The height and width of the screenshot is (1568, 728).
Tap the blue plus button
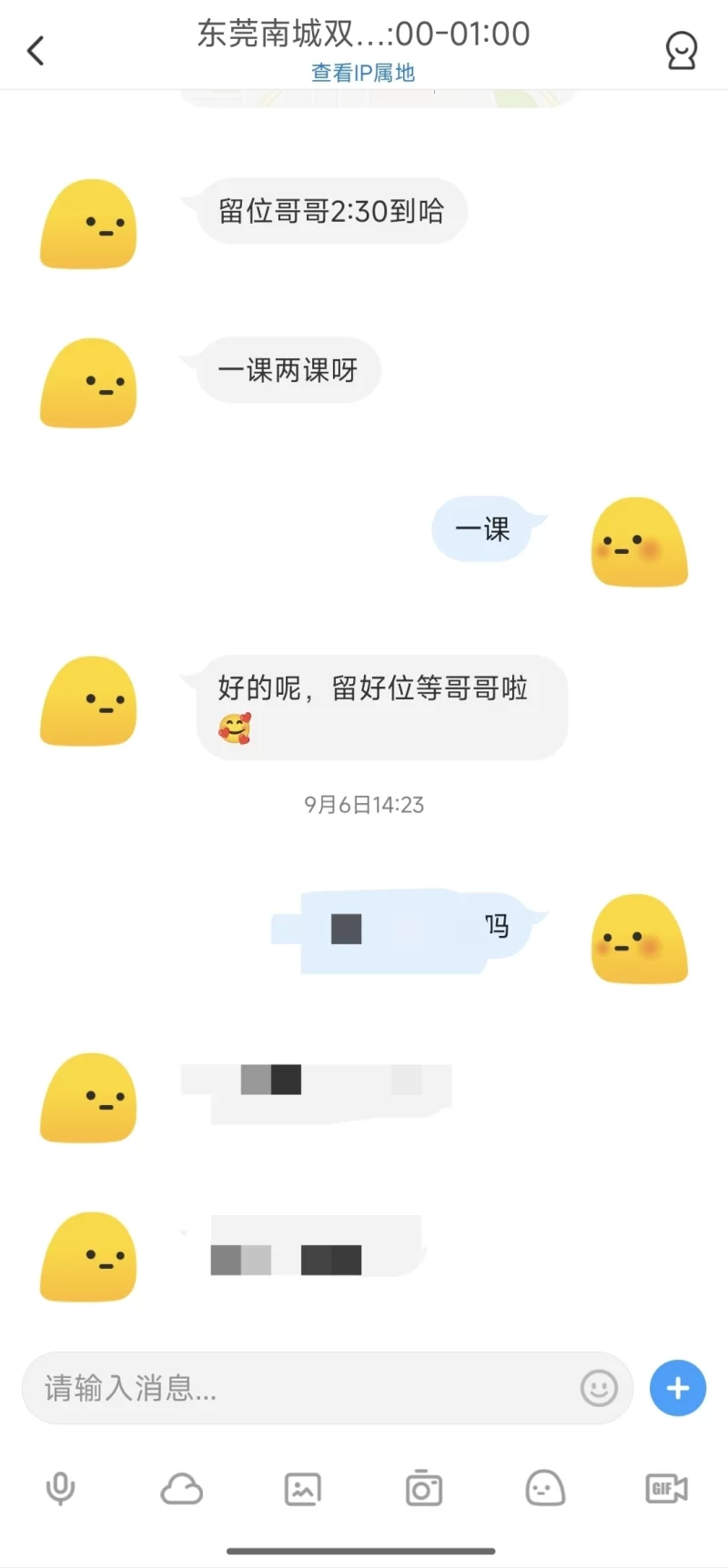678,1388
